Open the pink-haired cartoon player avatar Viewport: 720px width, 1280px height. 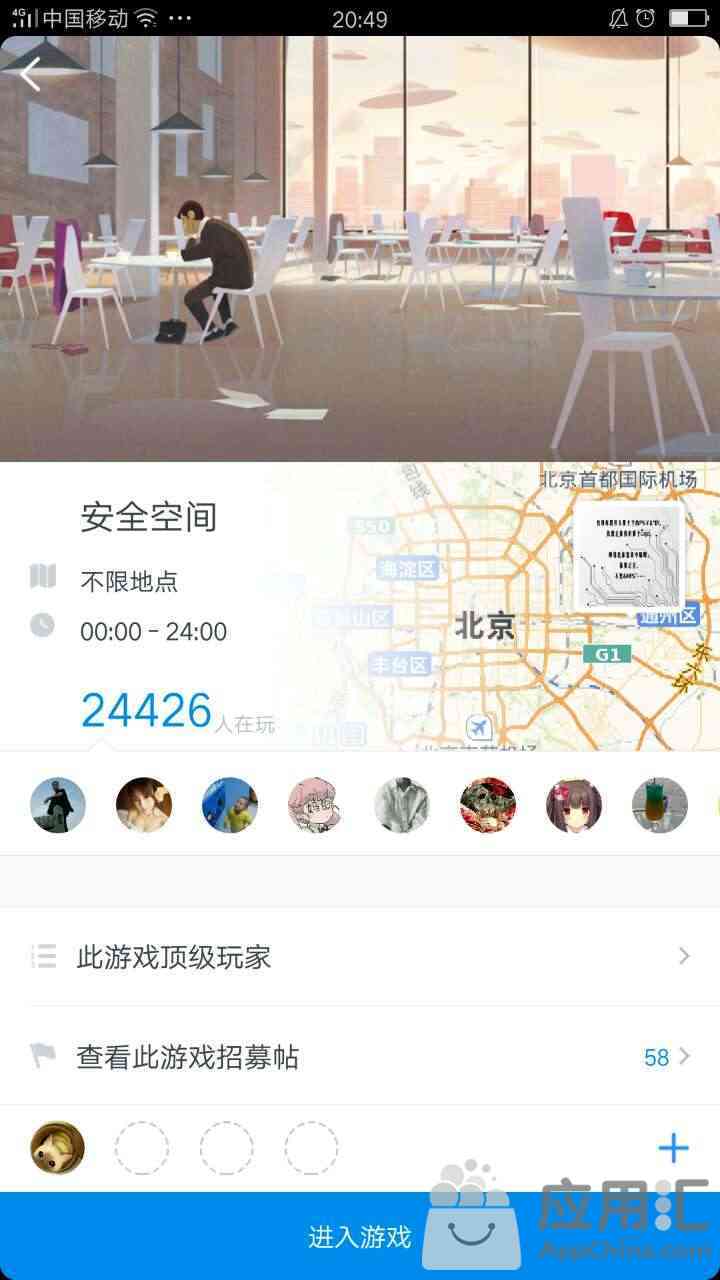[x=316, y=805]
